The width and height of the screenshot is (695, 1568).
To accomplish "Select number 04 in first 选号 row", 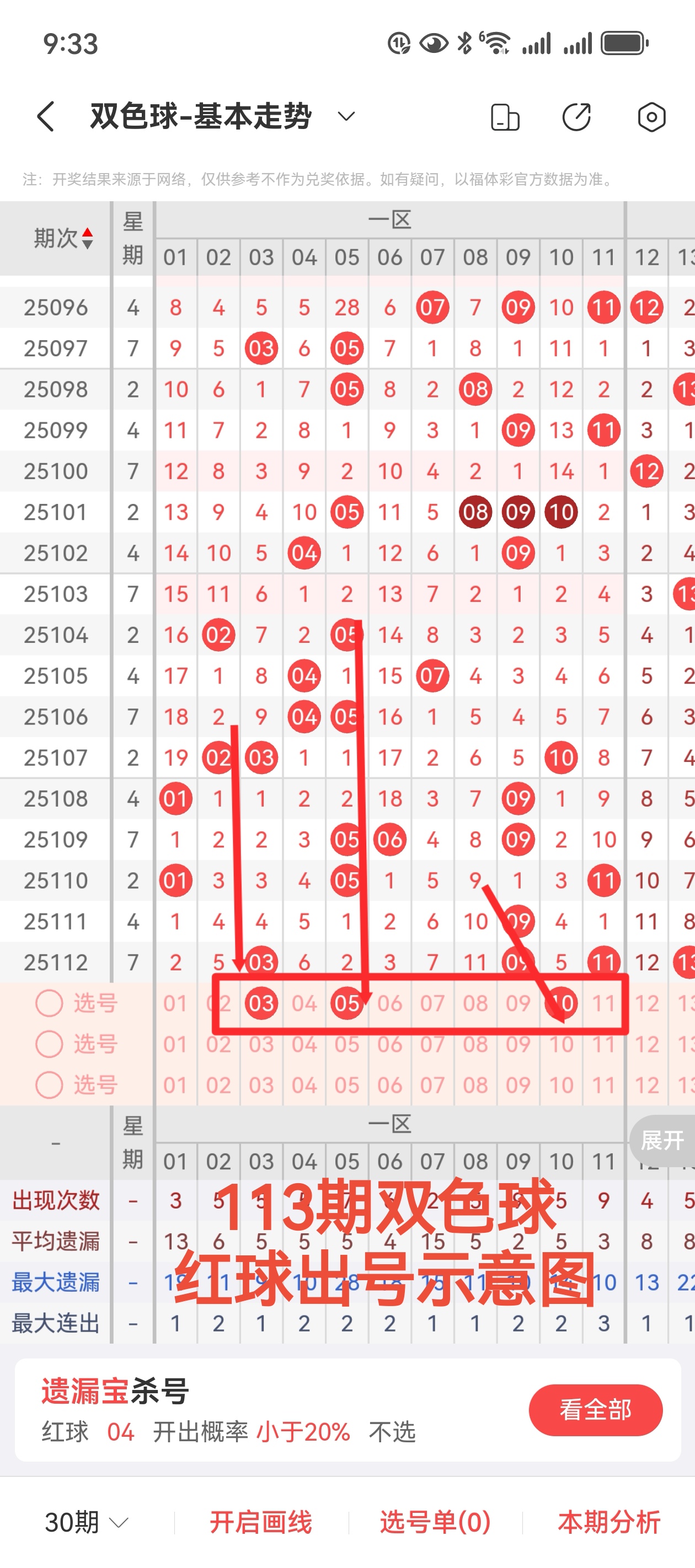I will (304, 1003).
